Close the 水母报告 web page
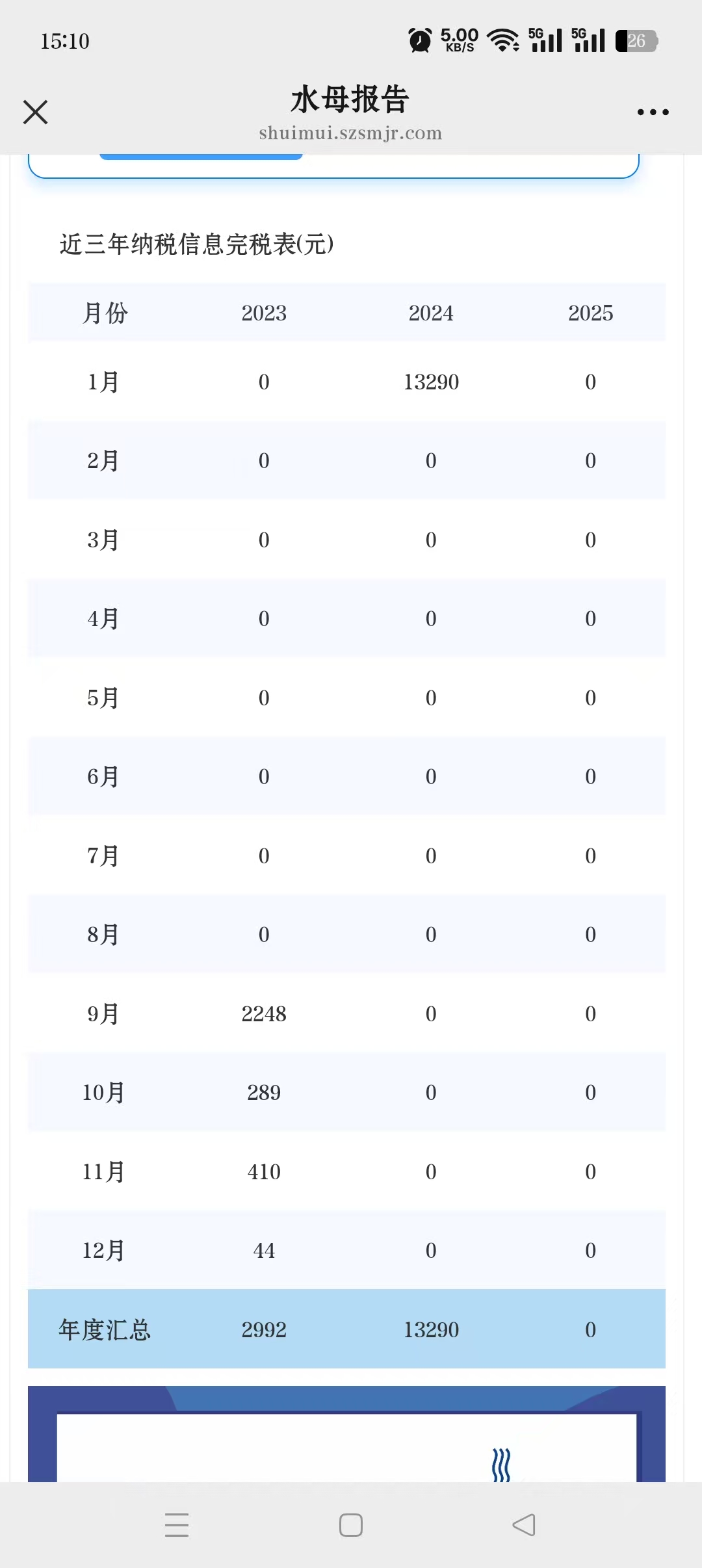The height and width of the screenshot is (1568, 702). pos(36,112)
